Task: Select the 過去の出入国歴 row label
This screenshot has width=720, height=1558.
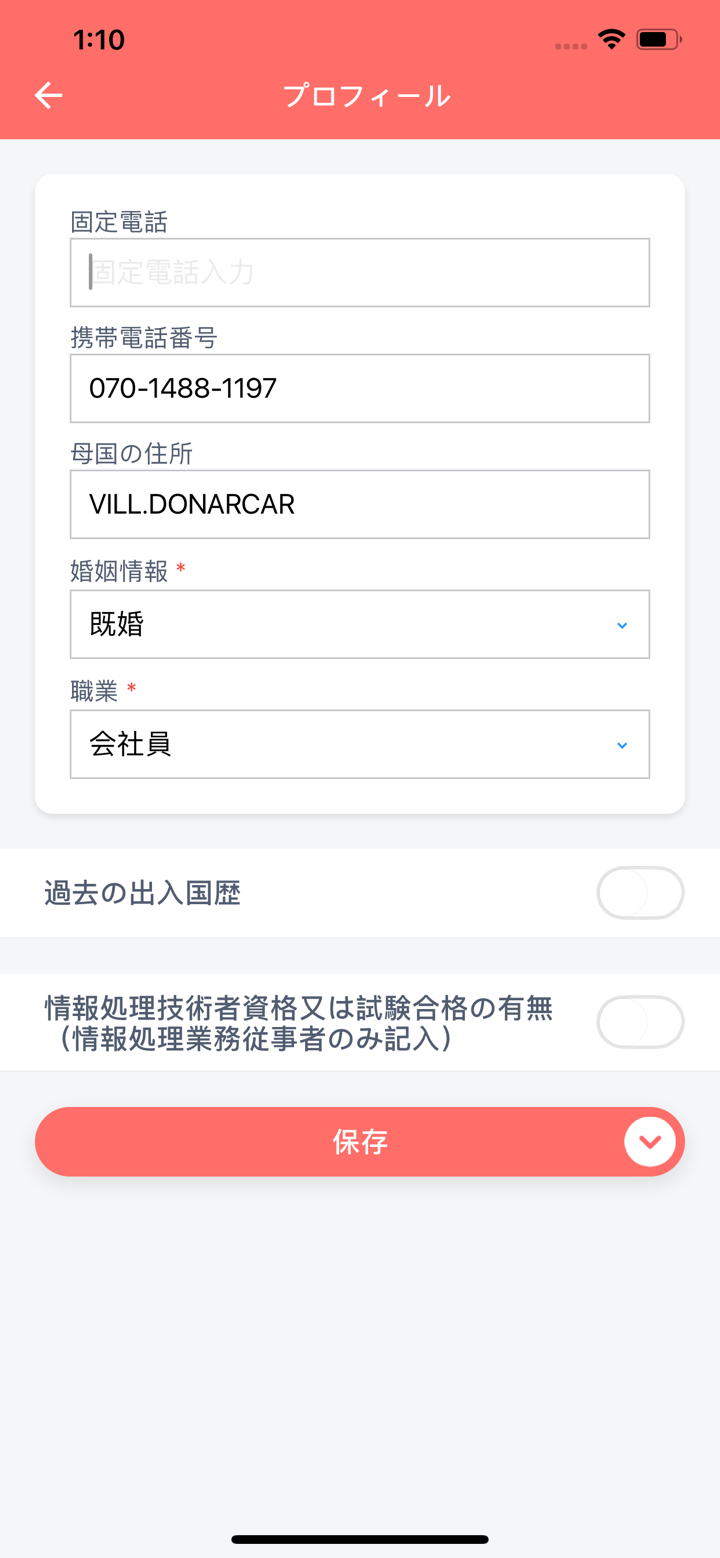Action: point(141,893)
